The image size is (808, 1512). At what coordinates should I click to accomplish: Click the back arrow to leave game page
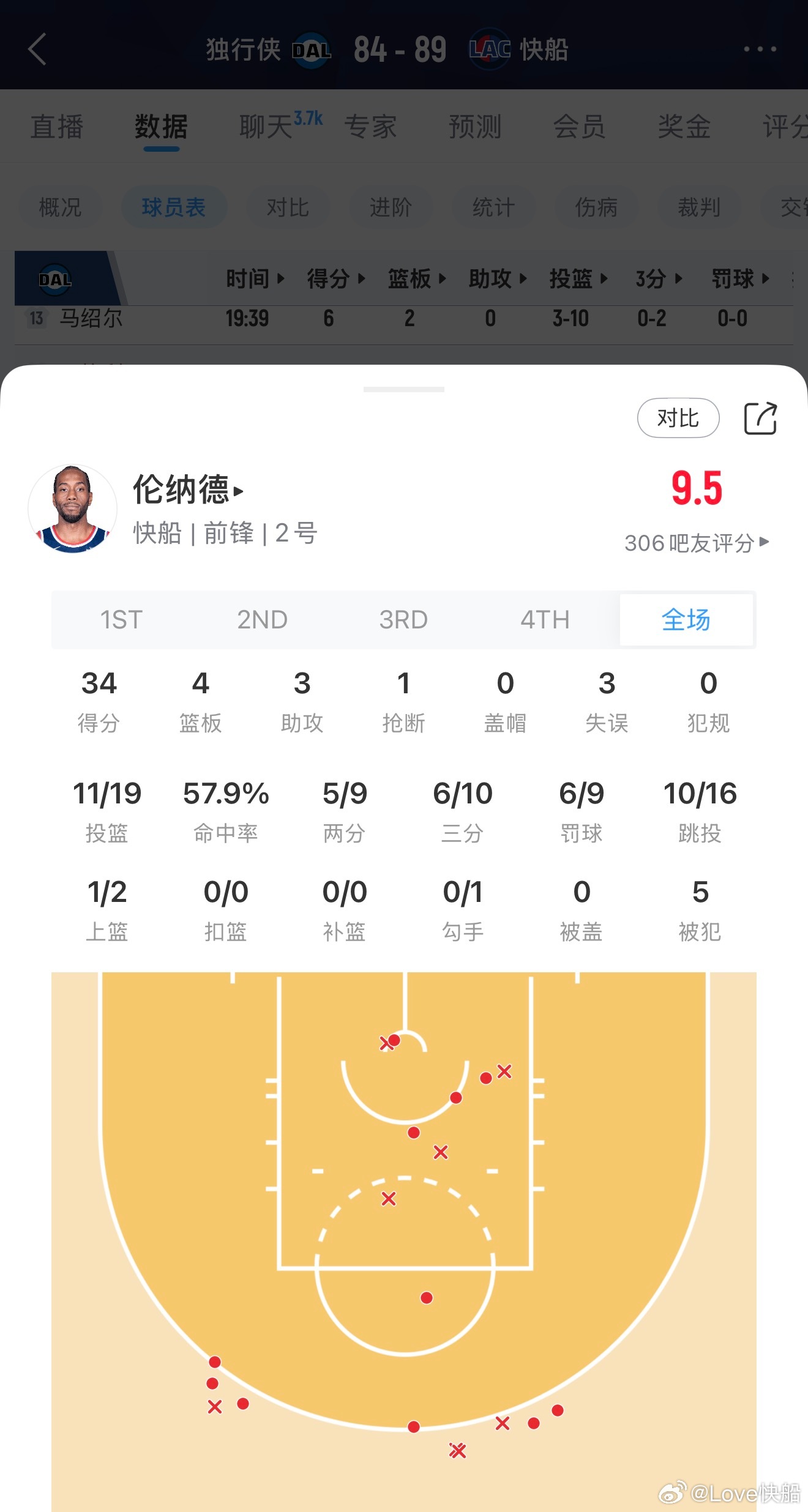[38, 49]
